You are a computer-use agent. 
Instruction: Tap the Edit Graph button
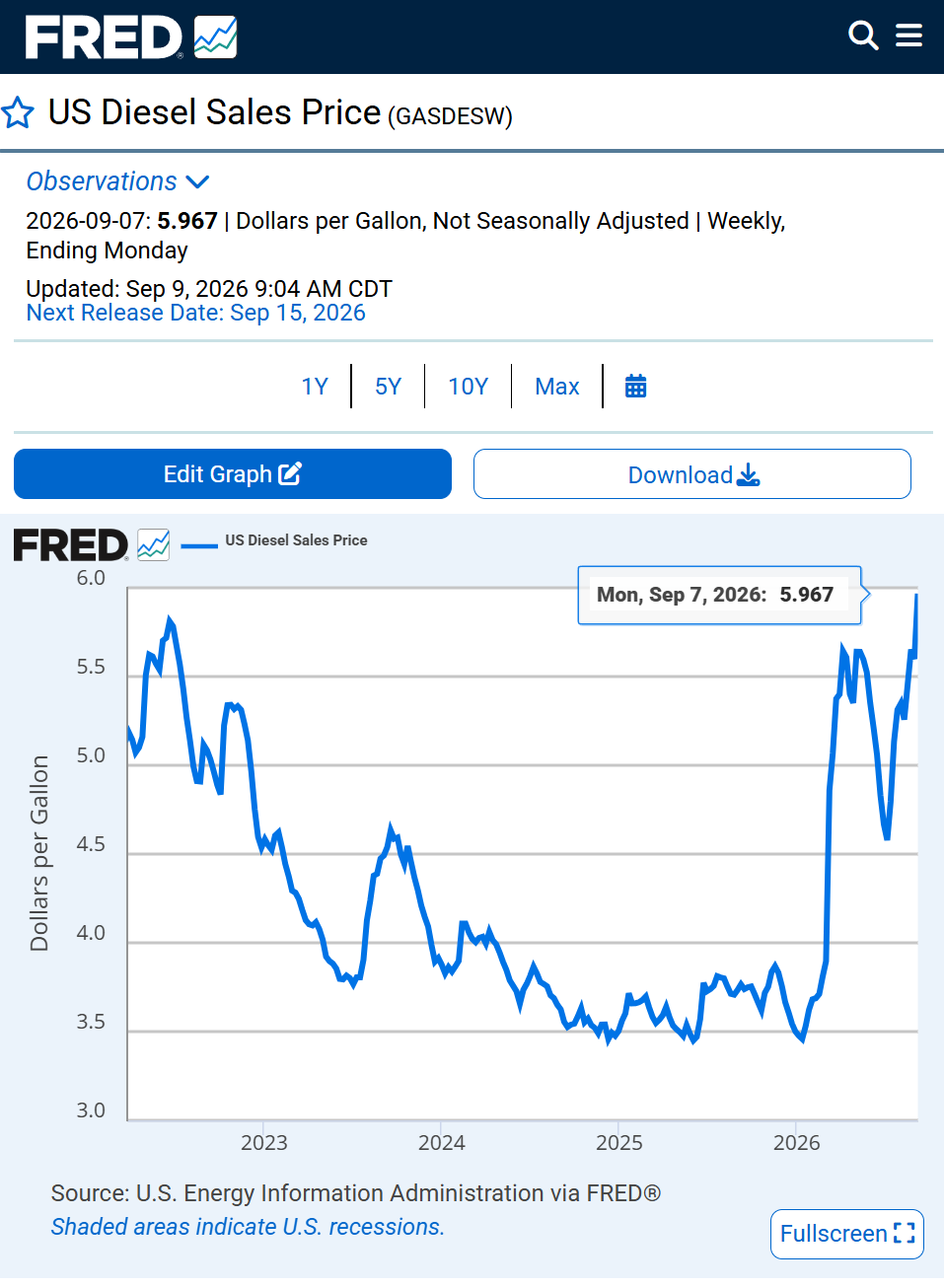coord(233,474)
